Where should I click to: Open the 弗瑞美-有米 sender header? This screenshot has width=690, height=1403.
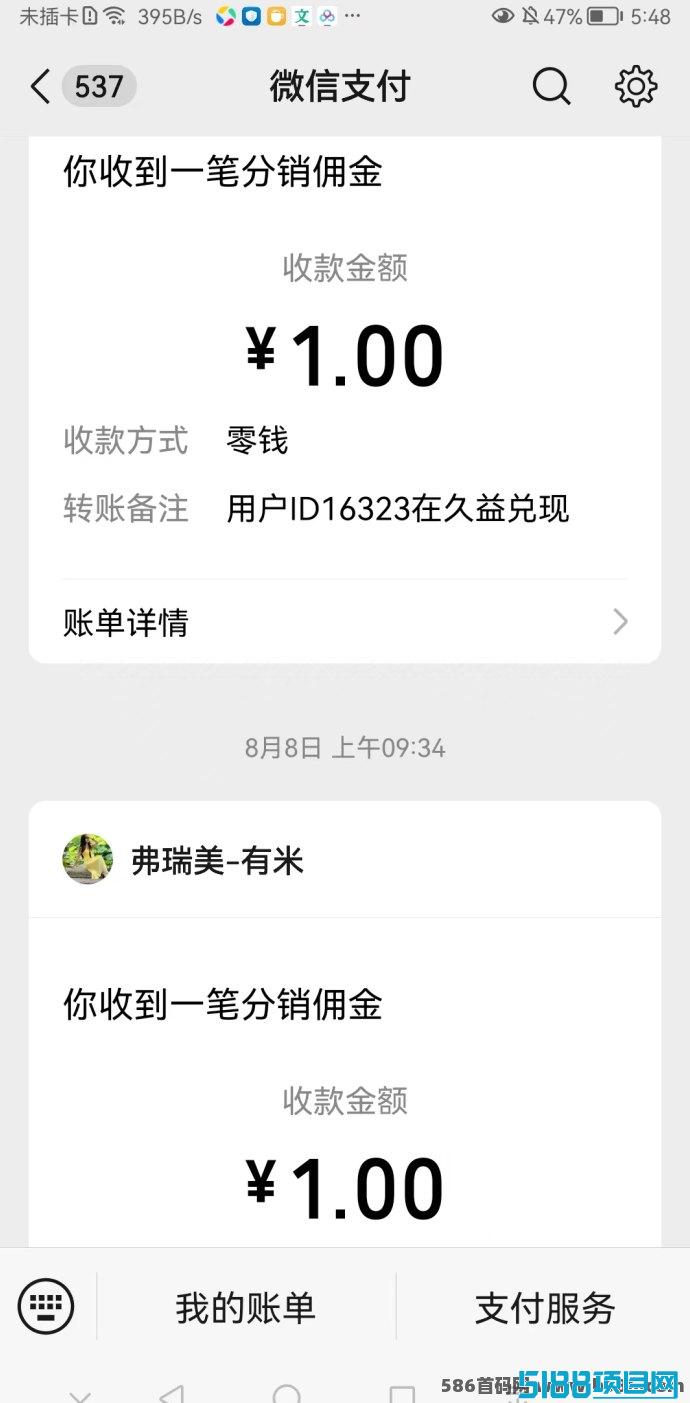[x=345, y=860]
